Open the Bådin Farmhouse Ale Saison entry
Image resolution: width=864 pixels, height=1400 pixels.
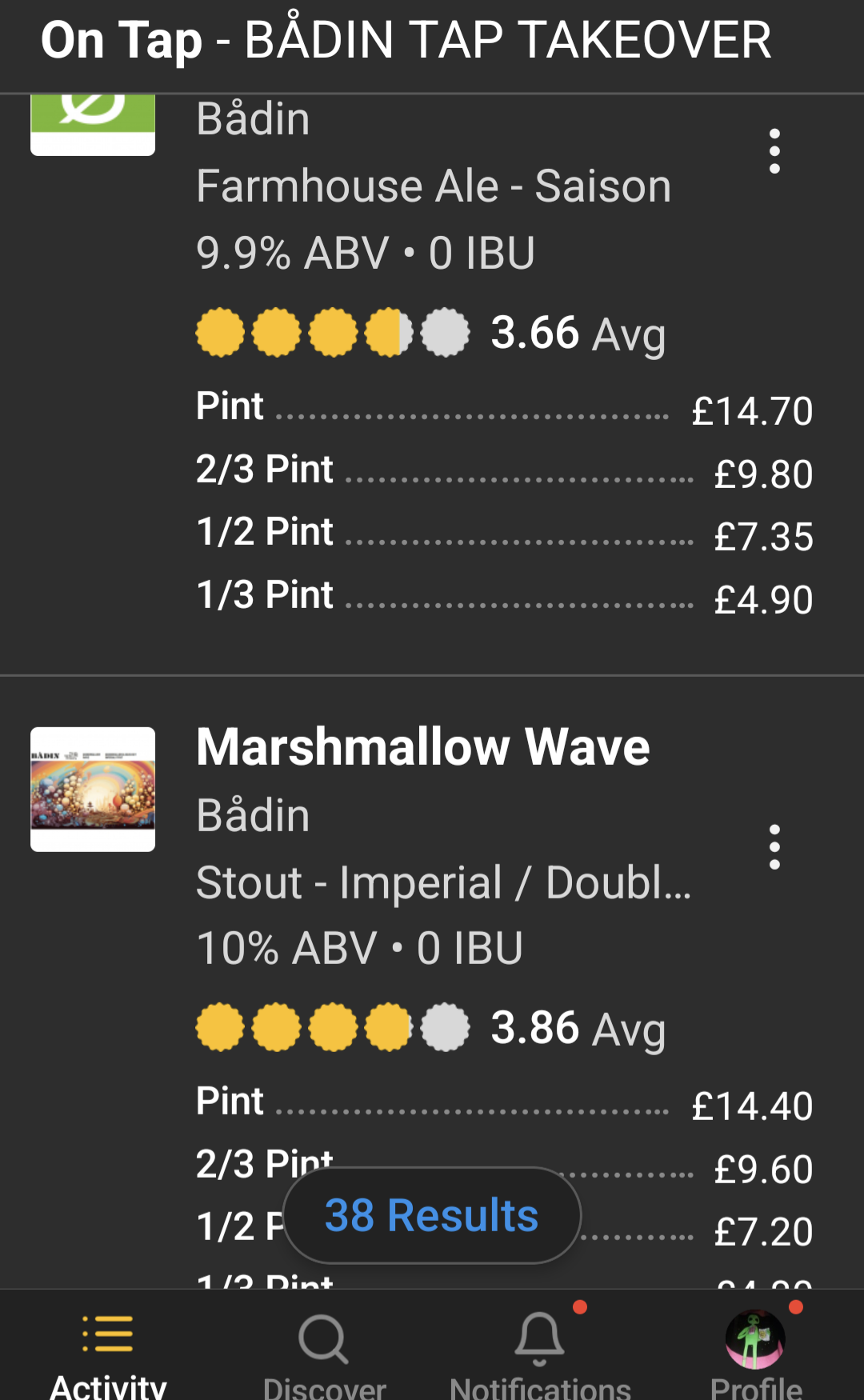[x=433, y=186]
